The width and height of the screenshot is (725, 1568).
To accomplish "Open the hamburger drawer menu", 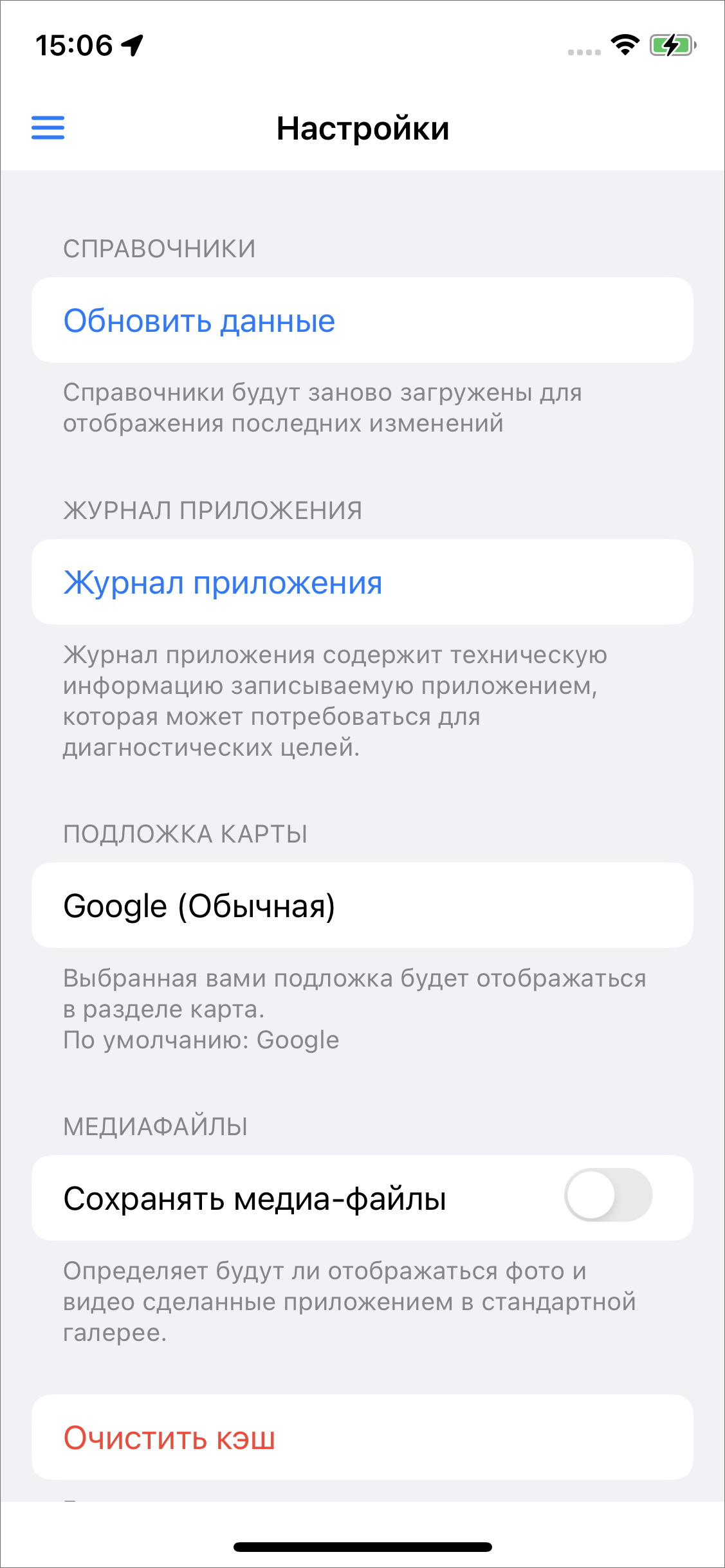I will pos(48,128).
